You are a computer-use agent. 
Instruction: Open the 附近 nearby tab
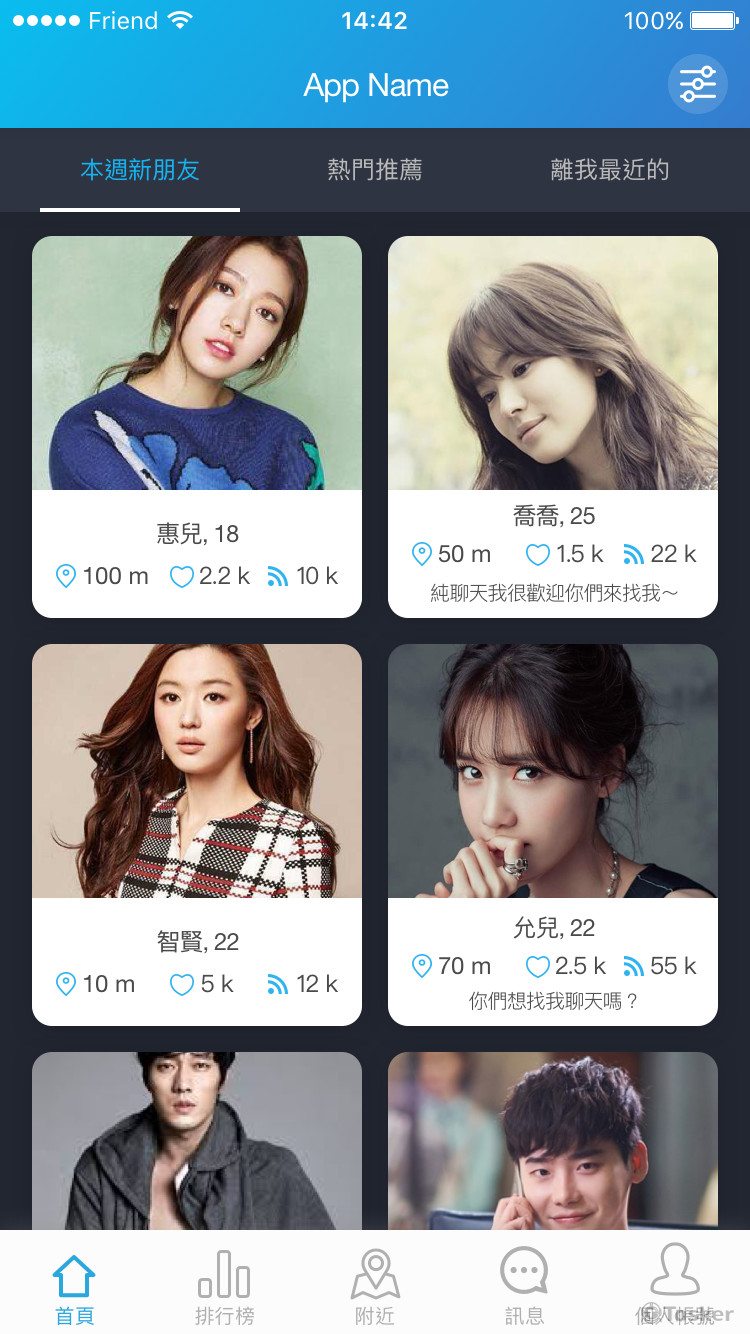(375, 1290)
